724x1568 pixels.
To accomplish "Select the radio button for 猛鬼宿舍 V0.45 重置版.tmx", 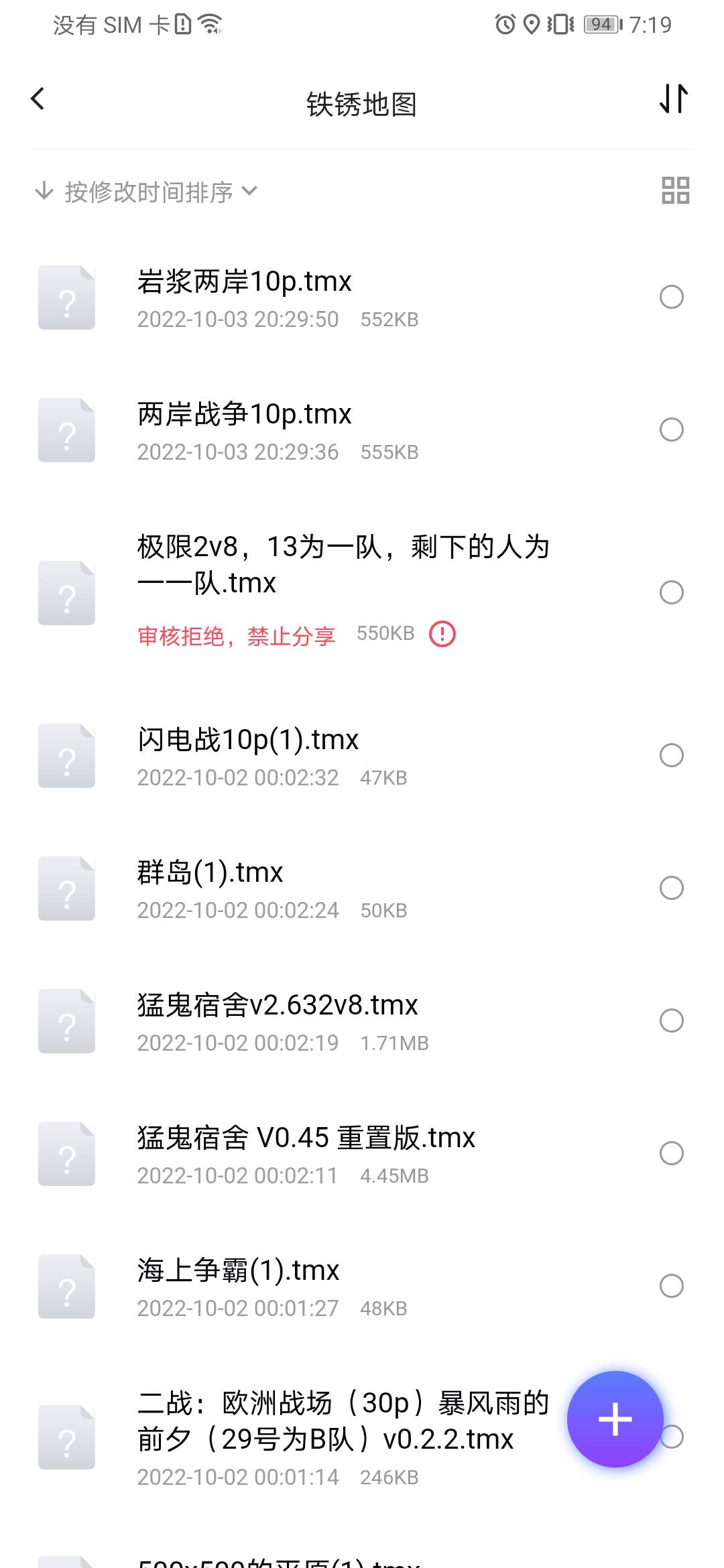I will click(x=671, y=1153).
